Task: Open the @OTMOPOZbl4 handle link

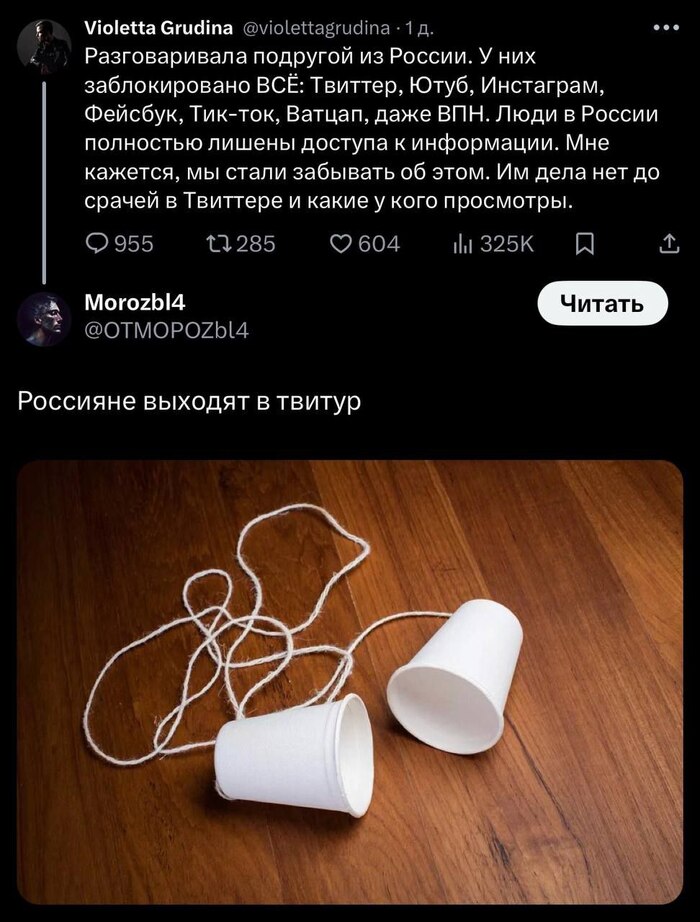Action: click(166, 331)
